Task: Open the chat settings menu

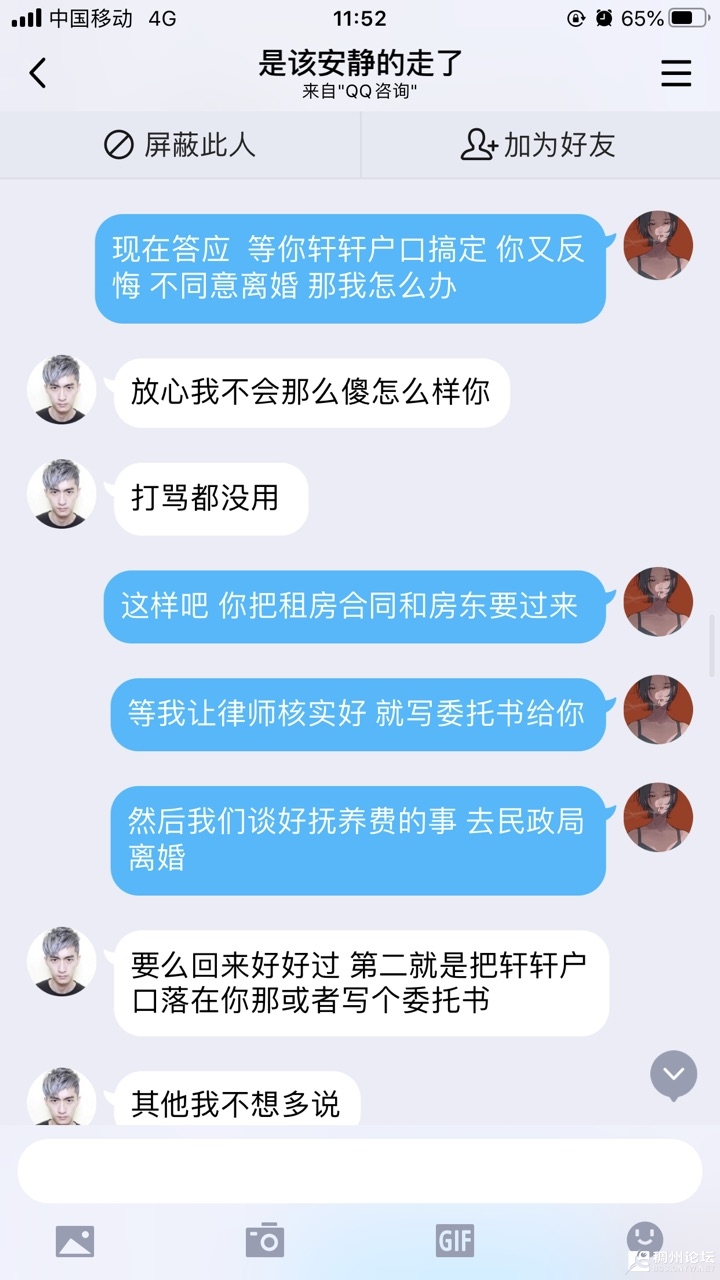Action: 676,73
